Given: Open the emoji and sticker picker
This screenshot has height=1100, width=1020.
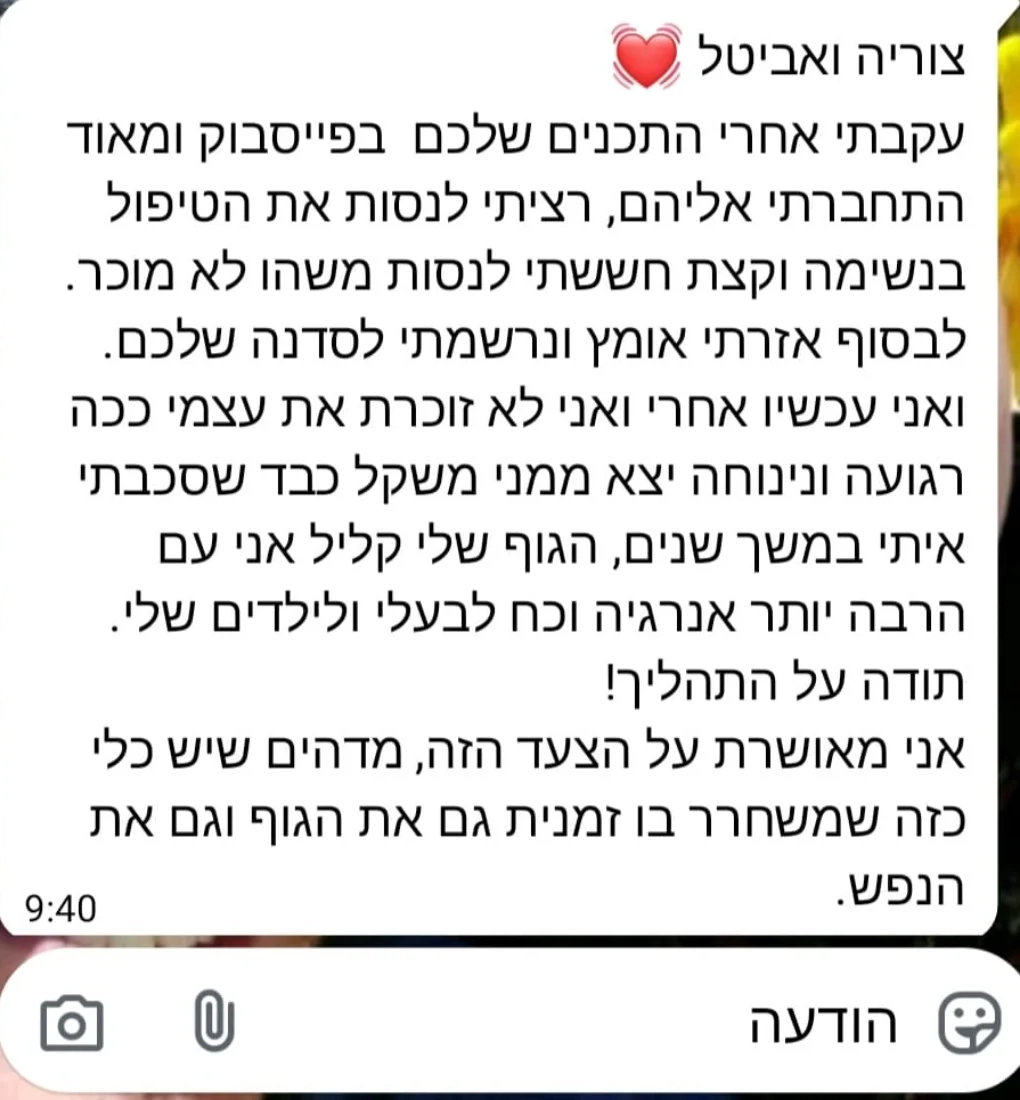Looking at the screenshot, I should point(967,1022).
